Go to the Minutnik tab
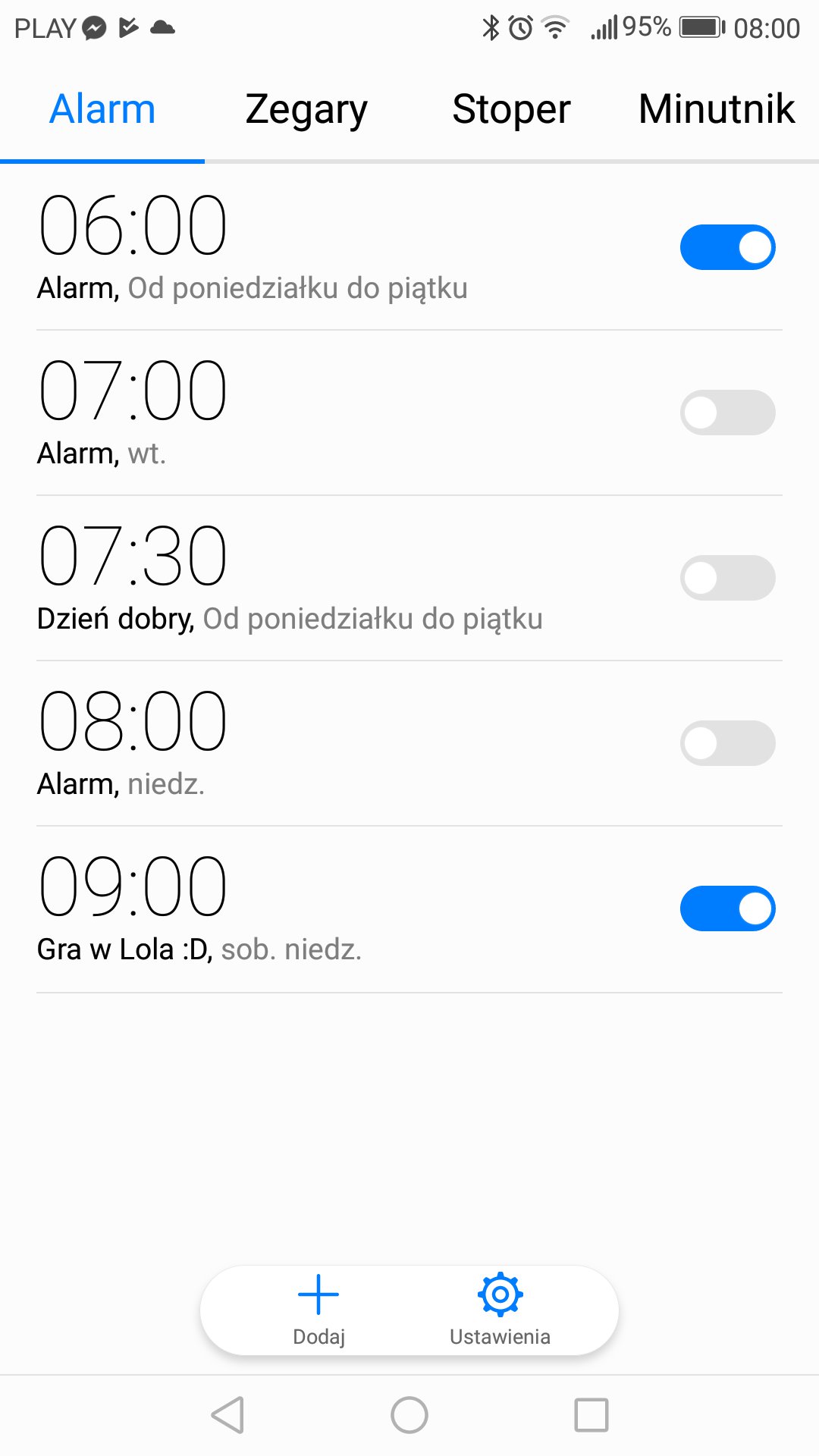Viewport: 819px width, 1456px height. coord(717,109)
